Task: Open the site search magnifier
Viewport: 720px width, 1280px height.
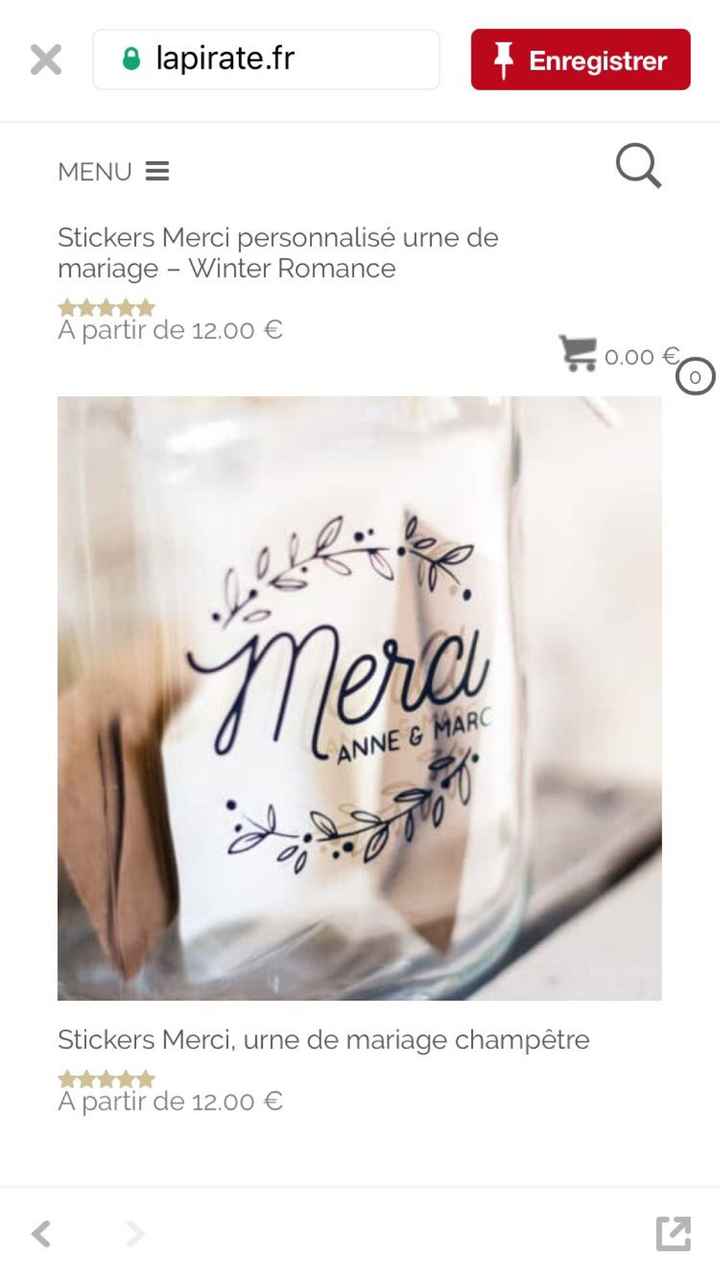Action: point(637,166)
